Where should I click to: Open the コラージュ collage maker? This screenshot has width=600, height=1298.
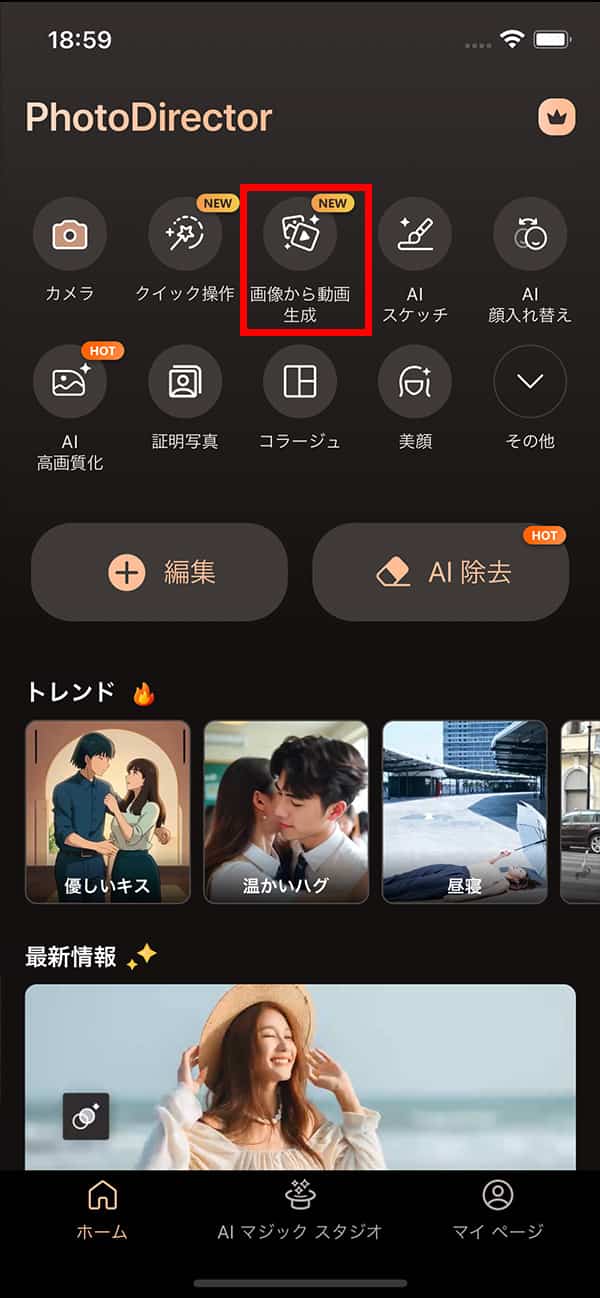click(x=300, y=382)
